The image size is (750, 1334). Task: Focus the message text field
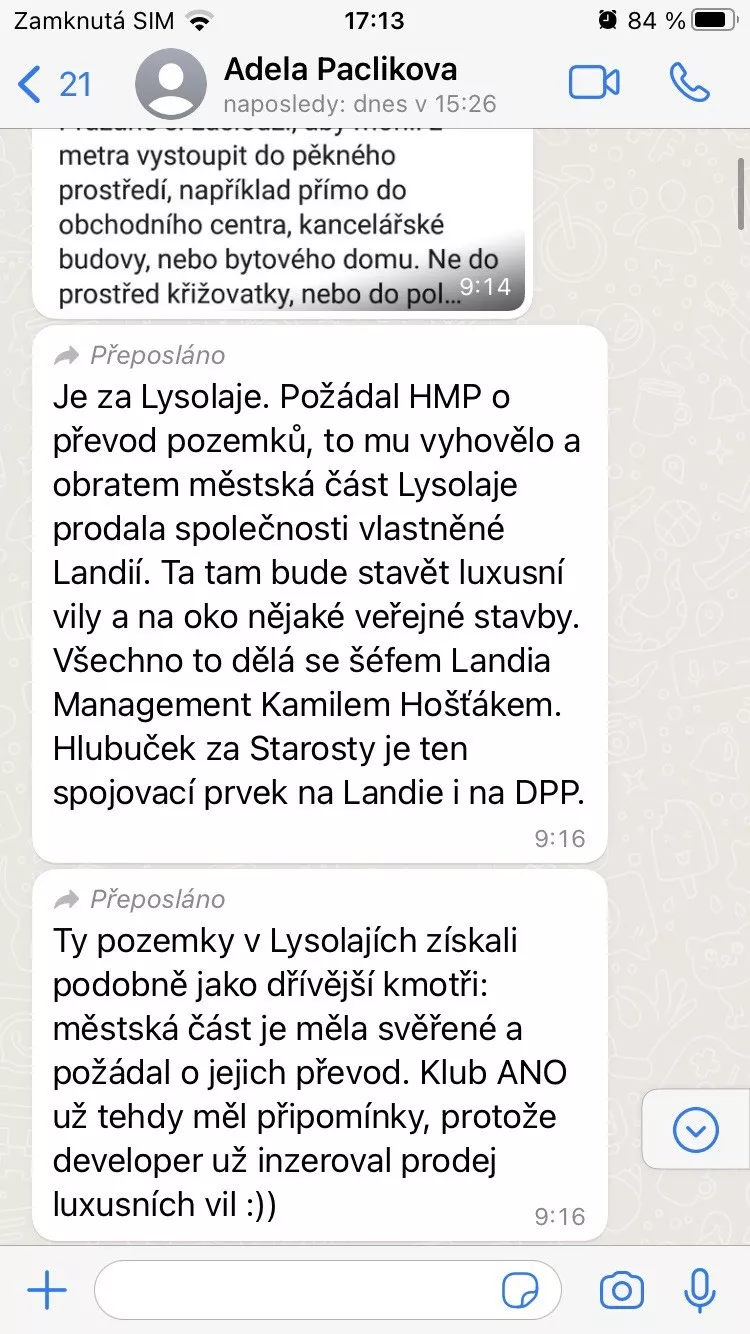pyautogui.click(x=300, y=1291)
